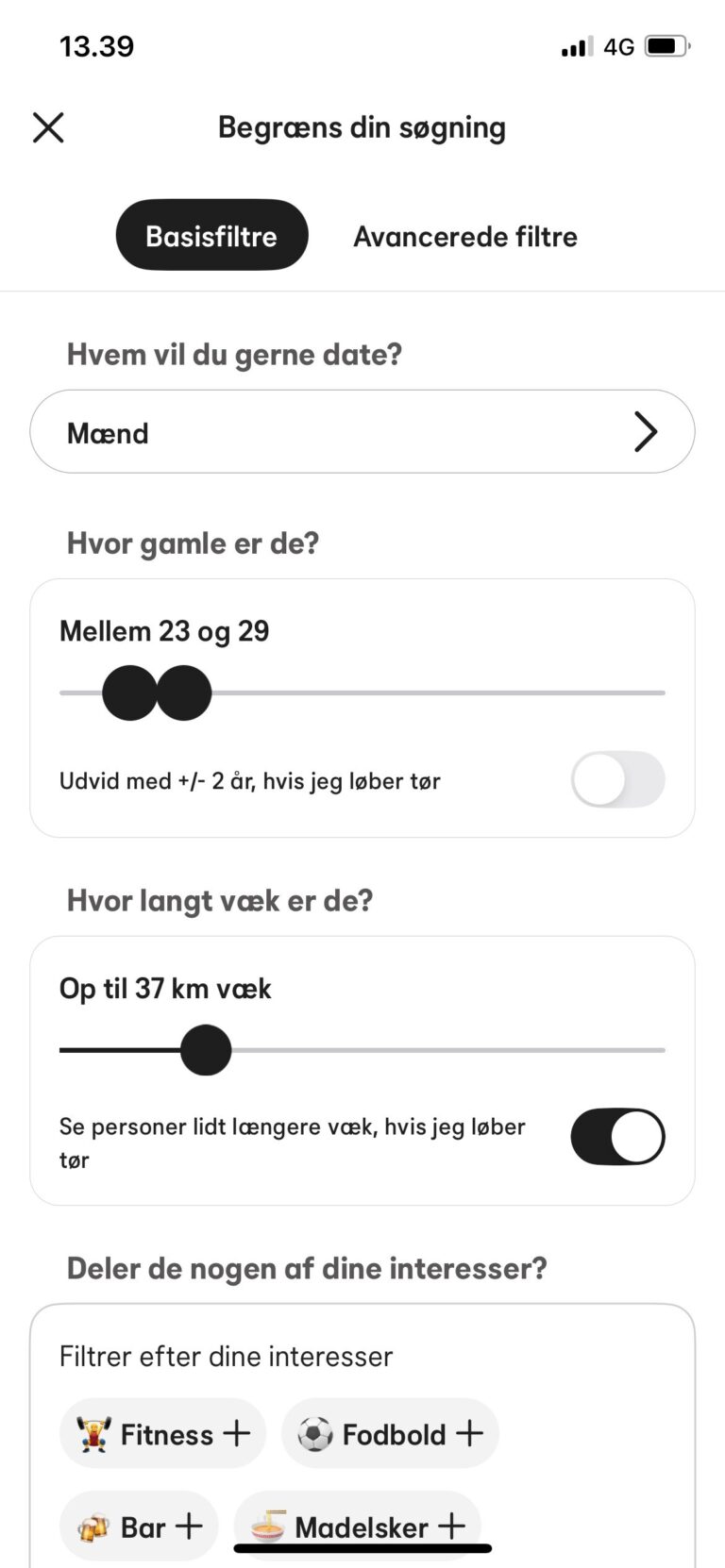The height and width of the screenshot is (1568, 725).
Task: Add the Fodbold interest chip
Action: point(390,1434)
